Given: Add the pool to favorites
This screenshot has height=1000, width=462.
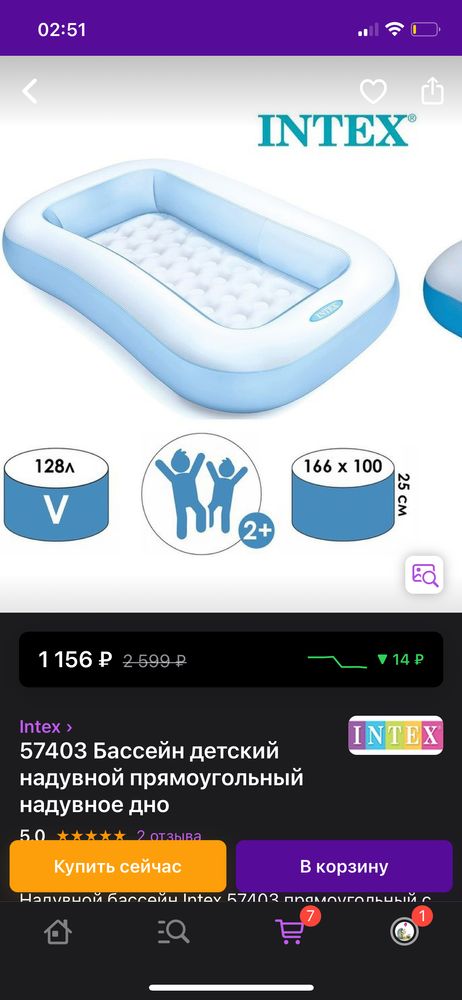Looking at the screenshot, I should (373, 92).
